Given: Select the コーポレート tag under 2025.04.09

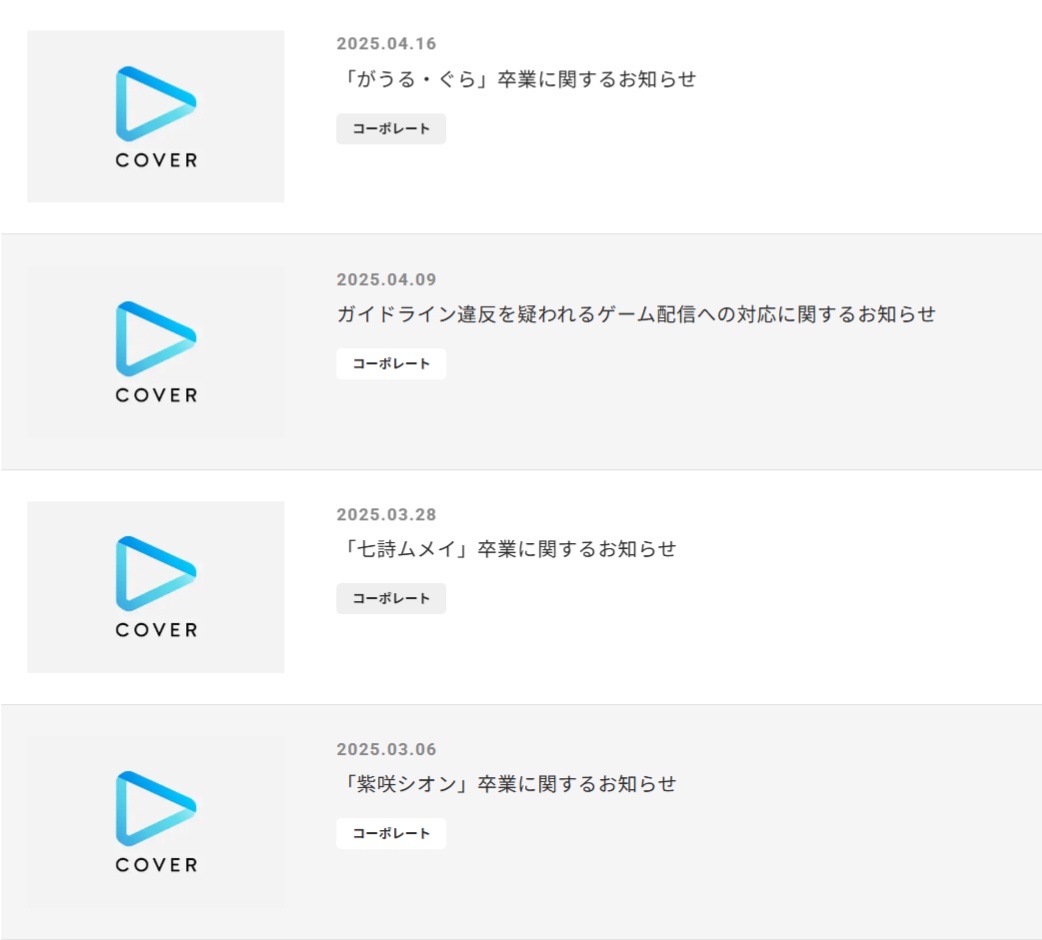Looking at the screenshot, I should [391, 364].
